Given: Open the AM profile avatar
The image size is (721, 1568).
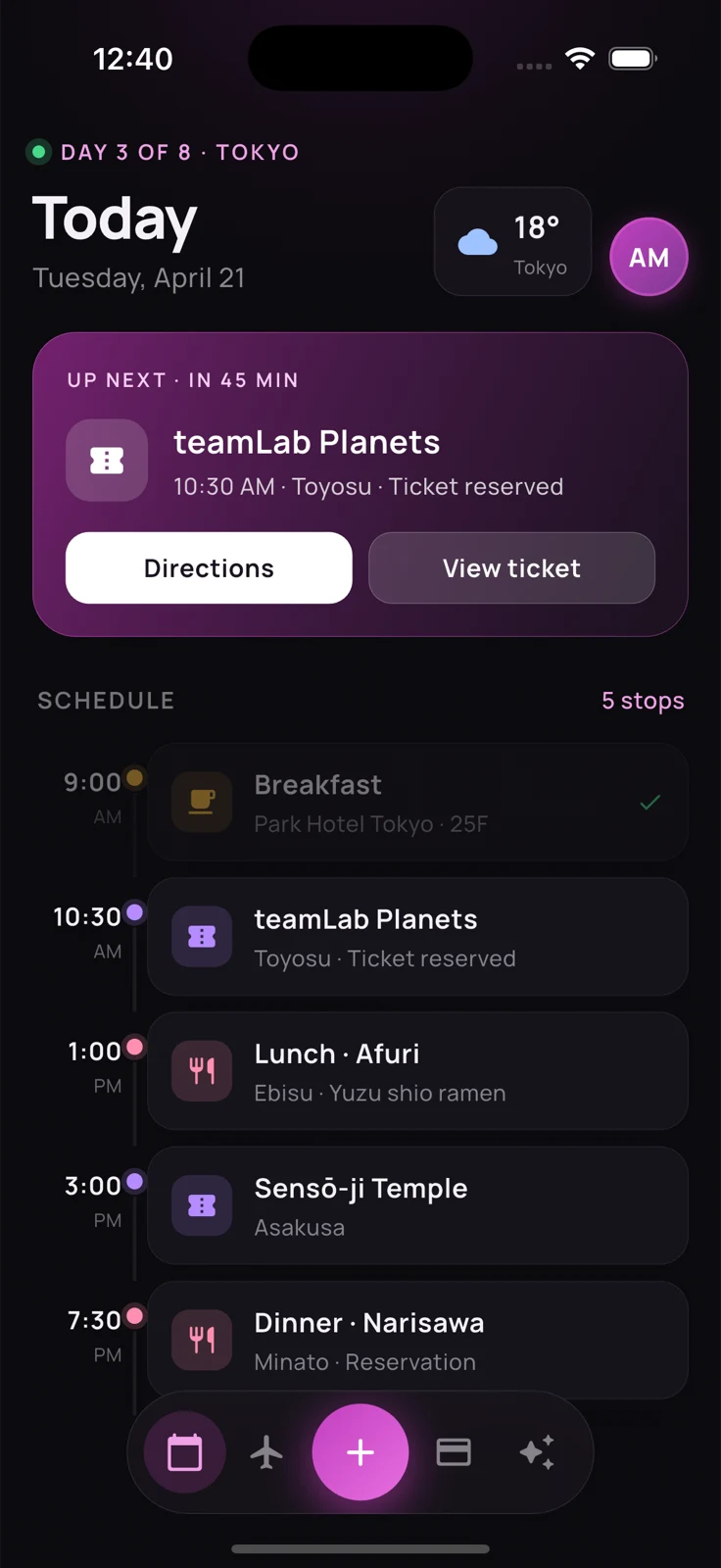Looking at the screenshot, I should (x=649, y=257).
